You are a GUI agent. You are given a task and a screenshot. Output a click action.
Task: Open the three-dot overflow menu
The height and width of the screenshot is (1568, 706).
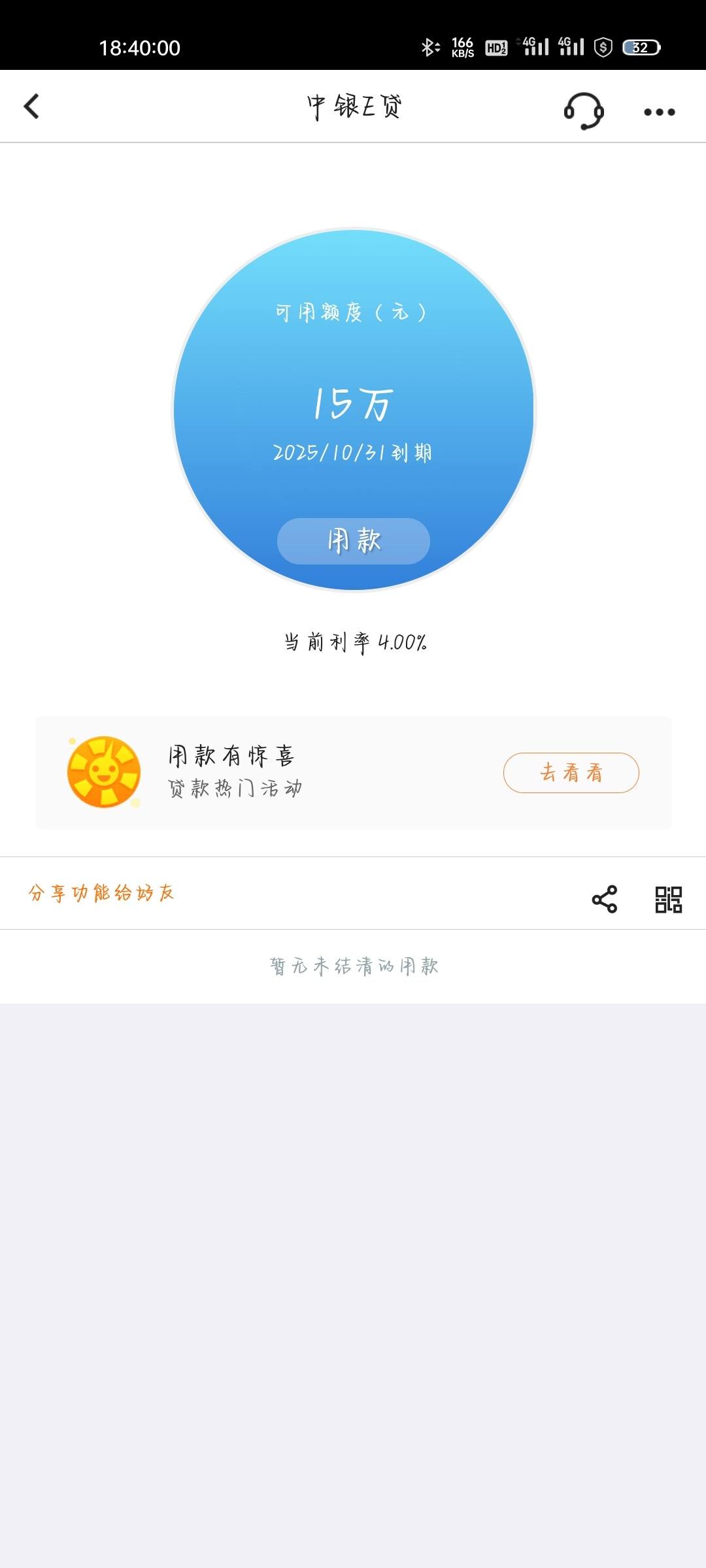[x=659, y=112]
